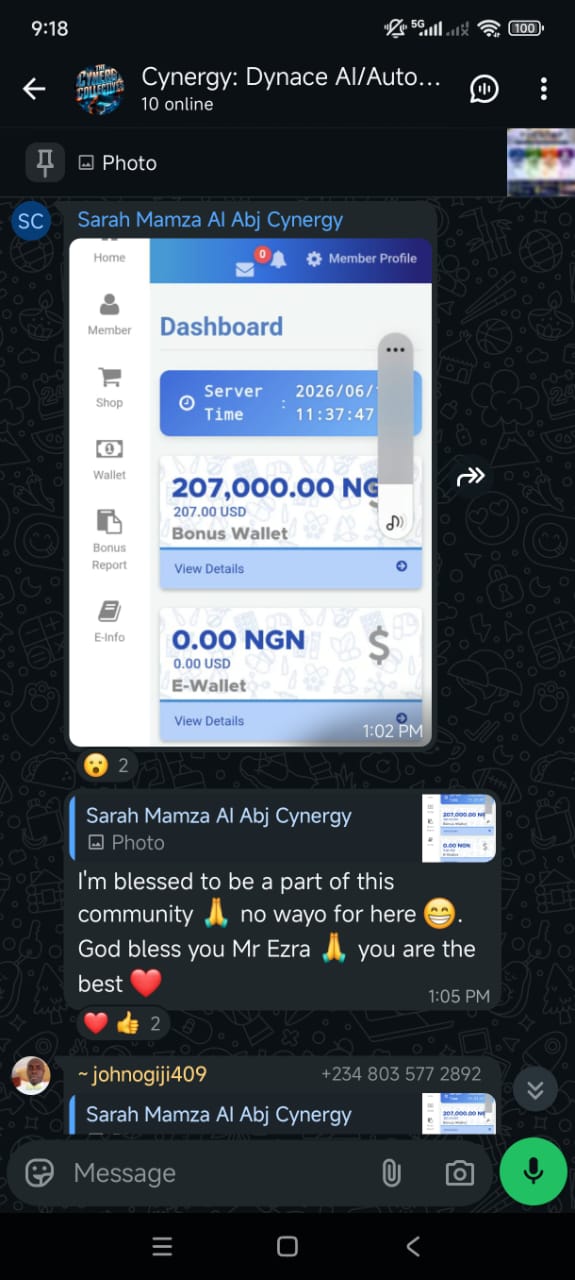
Task: Start a group voice chat
Action: pos(484,89)
